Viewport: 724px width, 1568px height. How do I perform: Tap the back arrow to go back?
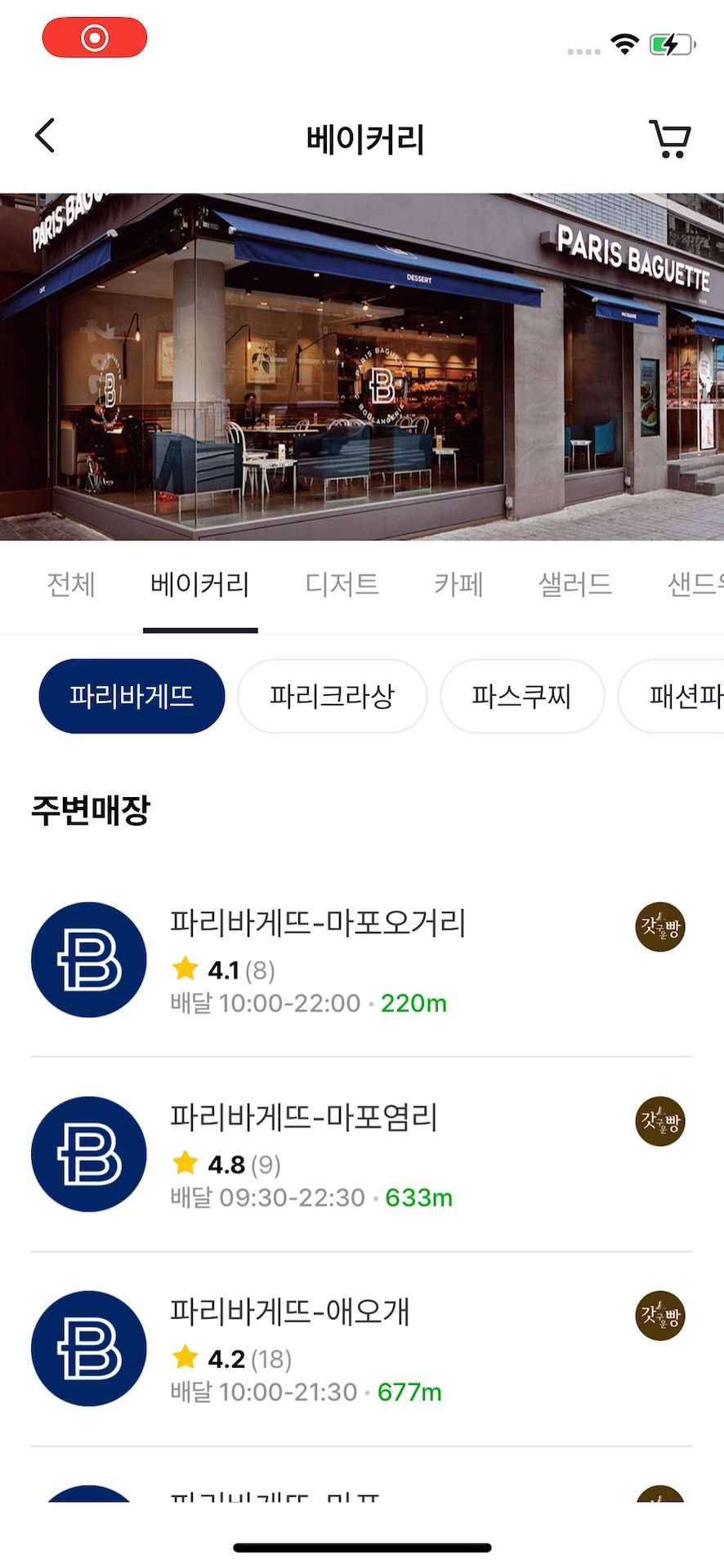pos(45,136)
